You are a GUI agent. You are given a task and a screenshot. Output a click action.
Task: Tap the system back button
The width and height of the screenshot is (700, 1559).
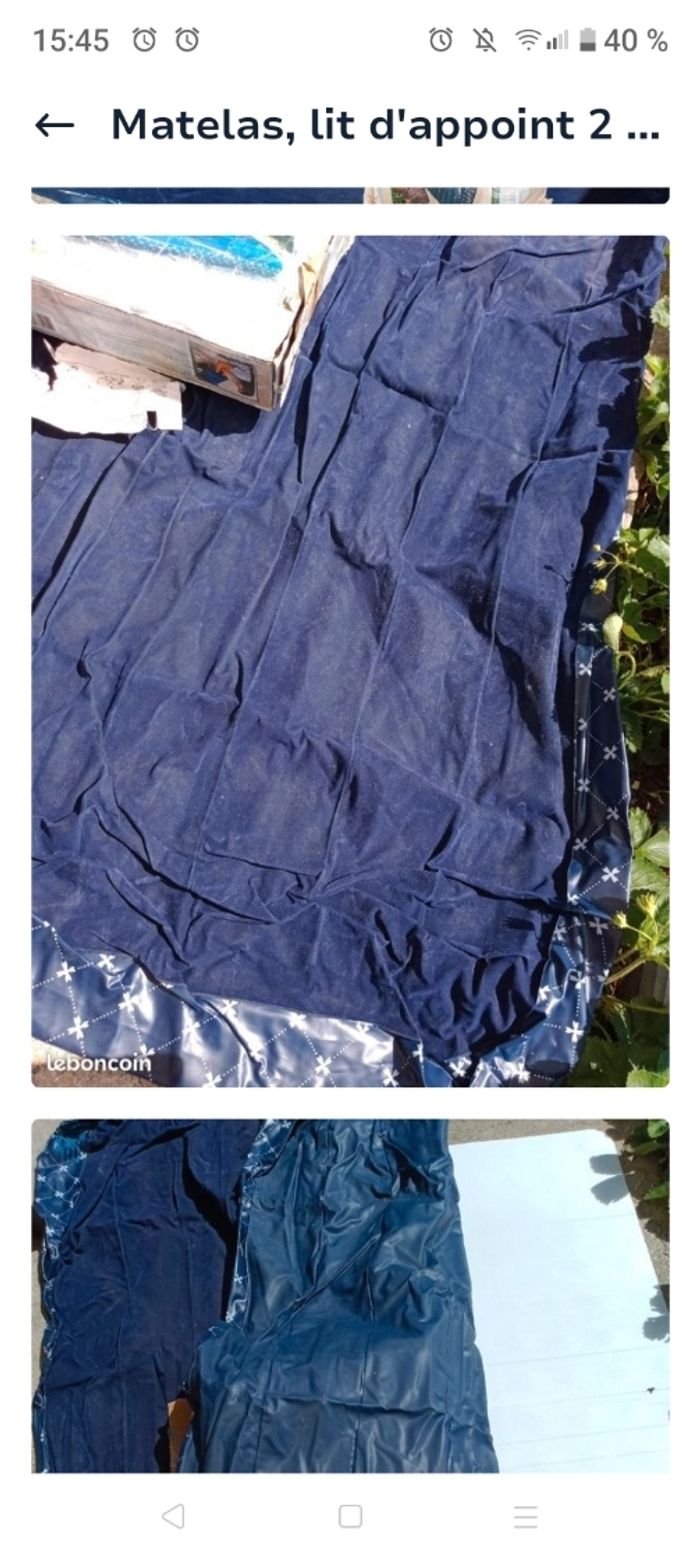coord(173,1516)
